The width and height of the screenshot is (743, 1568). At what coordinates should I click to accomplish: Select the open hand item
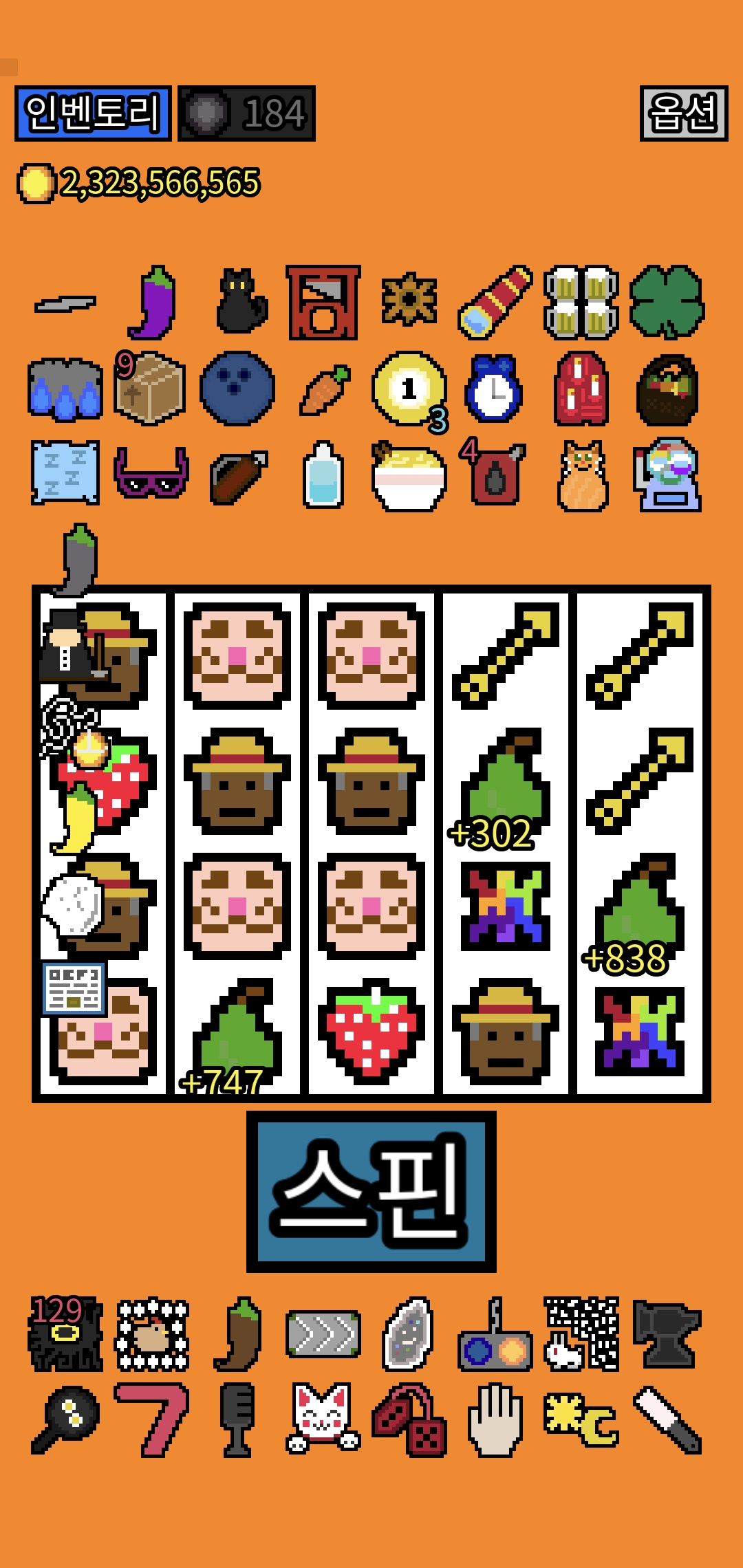495,1419
